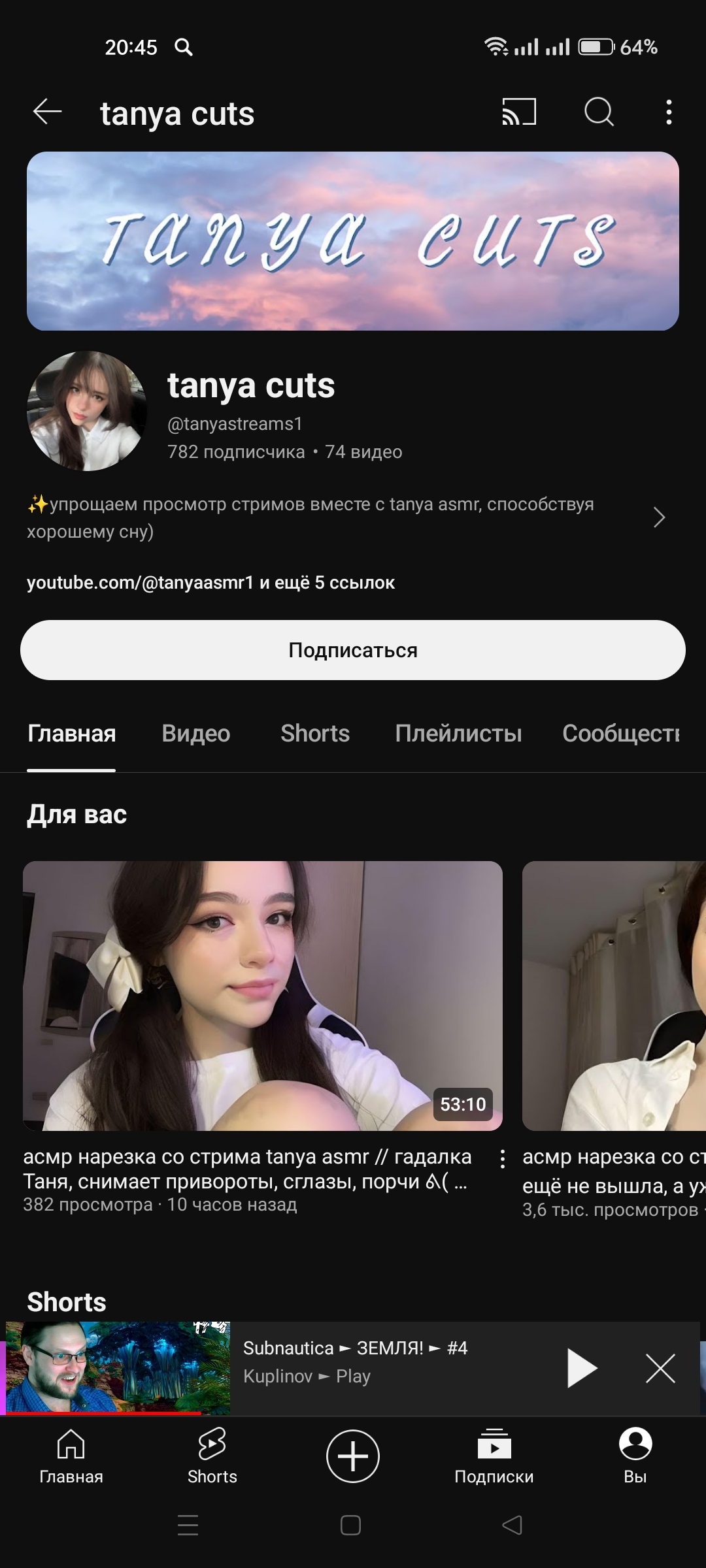This screenshot has height=1568, width=706.
Task: Open the channel overflow menu
Action: point(668,112)
